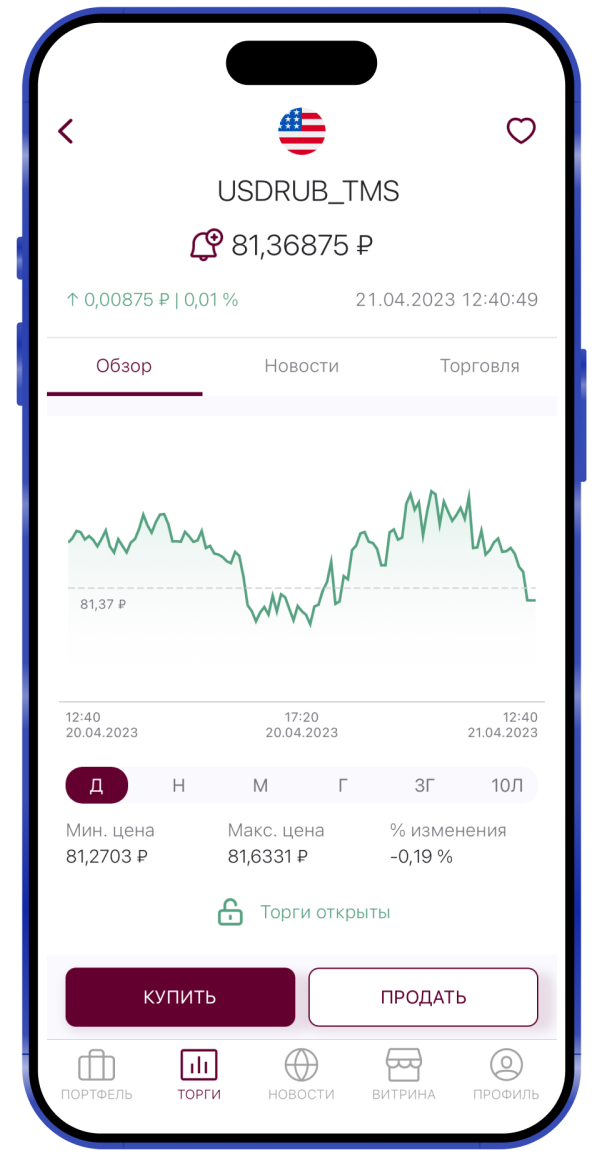
Task: Switch to the Торговля tab
Action: tap(479, 366)
